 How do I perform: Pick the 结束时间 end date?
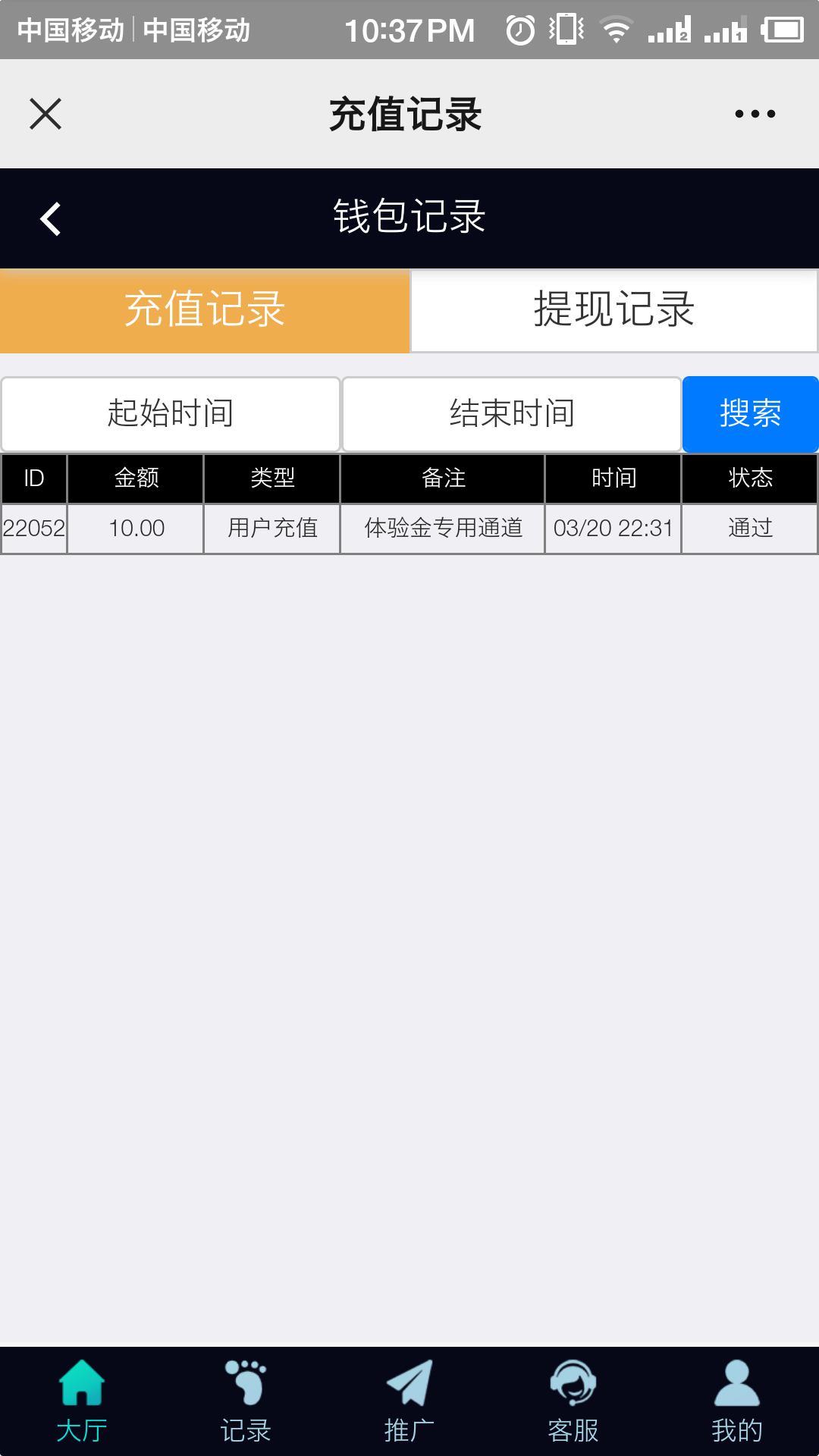[512, 414]
